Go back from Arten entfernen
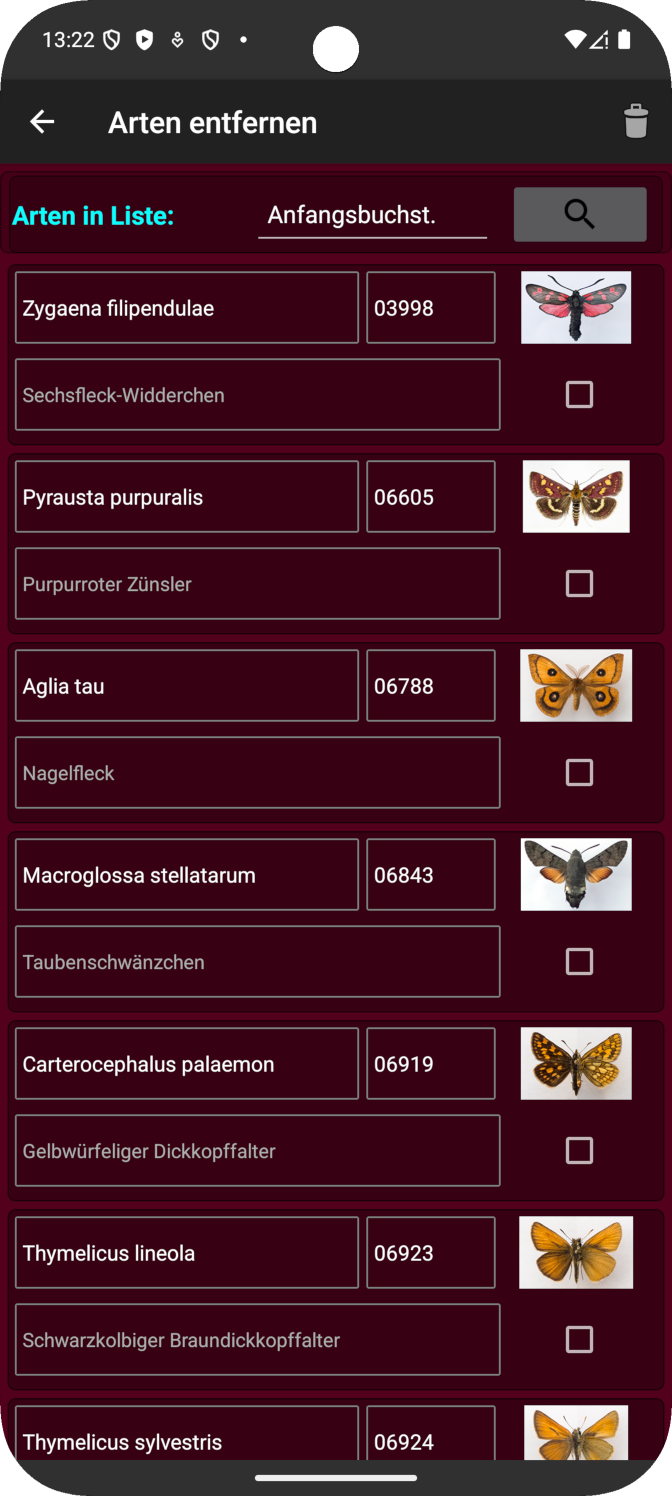This screenshot has width=672, height=1496. pos(42,122)
